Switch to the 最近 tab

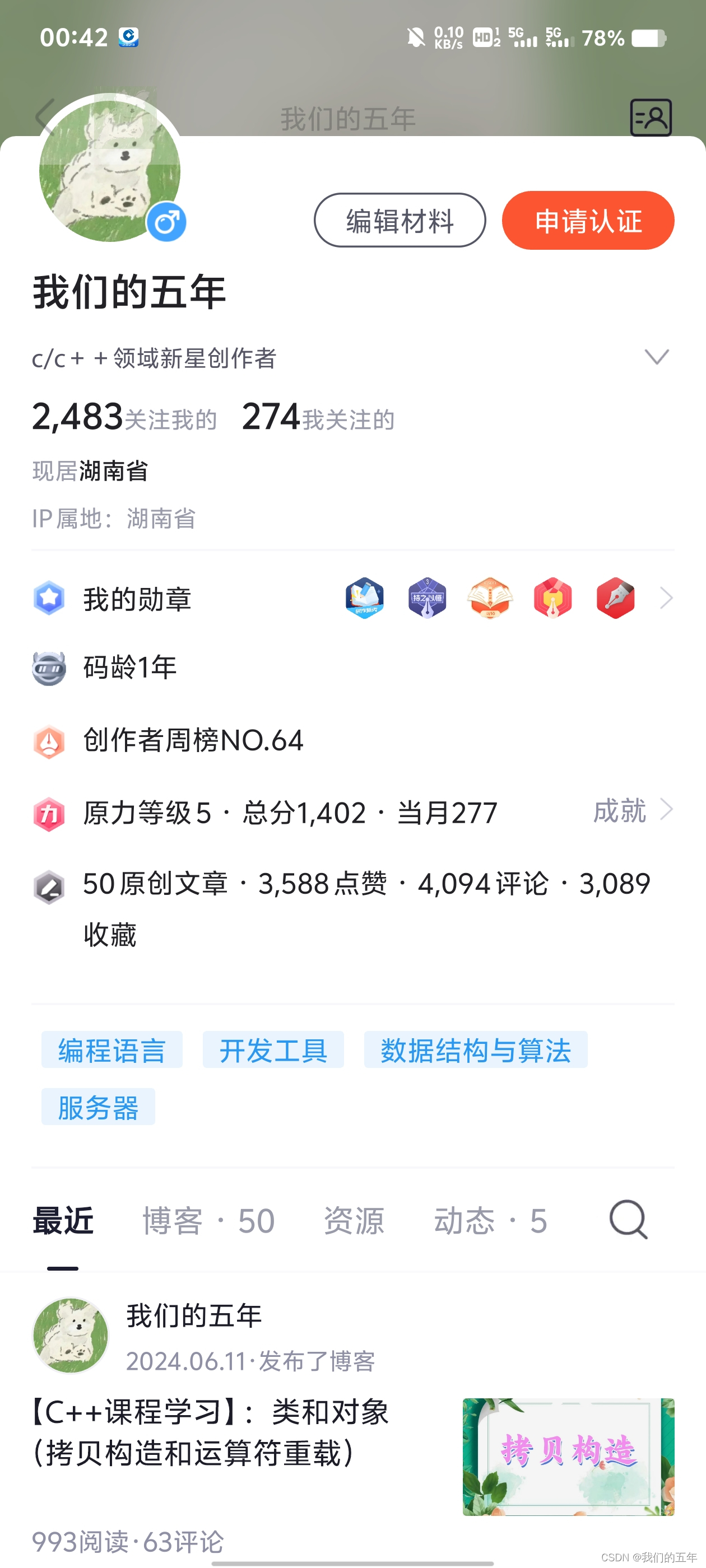tap(63, 1220)
